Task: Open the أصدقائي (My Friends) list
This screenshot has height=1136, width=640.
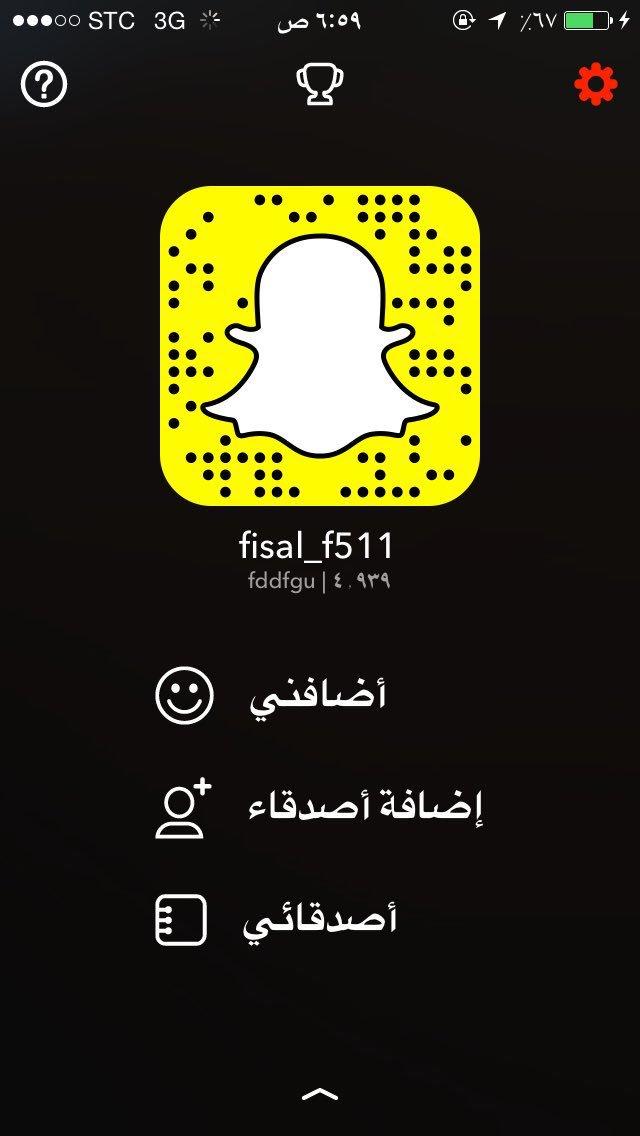Action: pos(276,920)
